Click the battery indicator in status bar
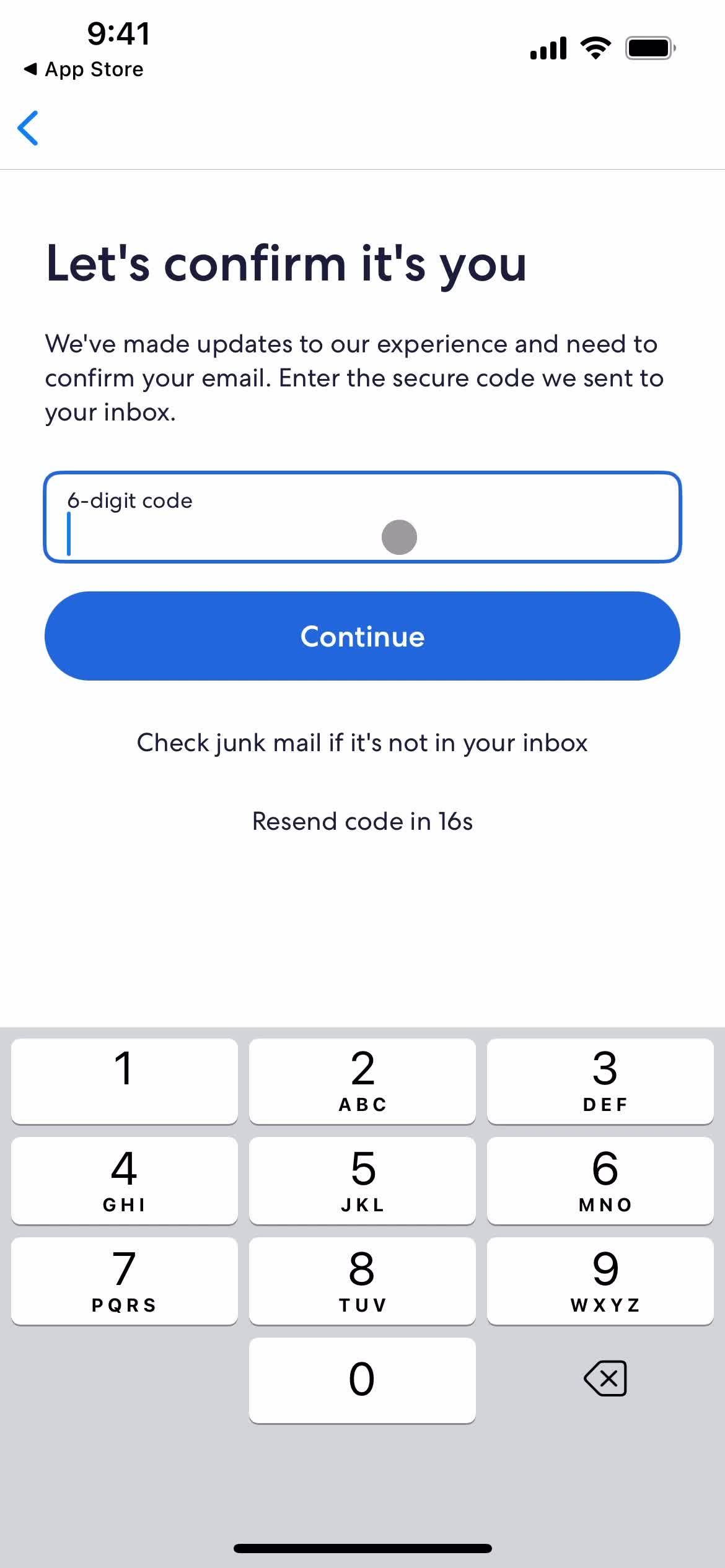The image size is (725, 1568). [x=649, y=46]
